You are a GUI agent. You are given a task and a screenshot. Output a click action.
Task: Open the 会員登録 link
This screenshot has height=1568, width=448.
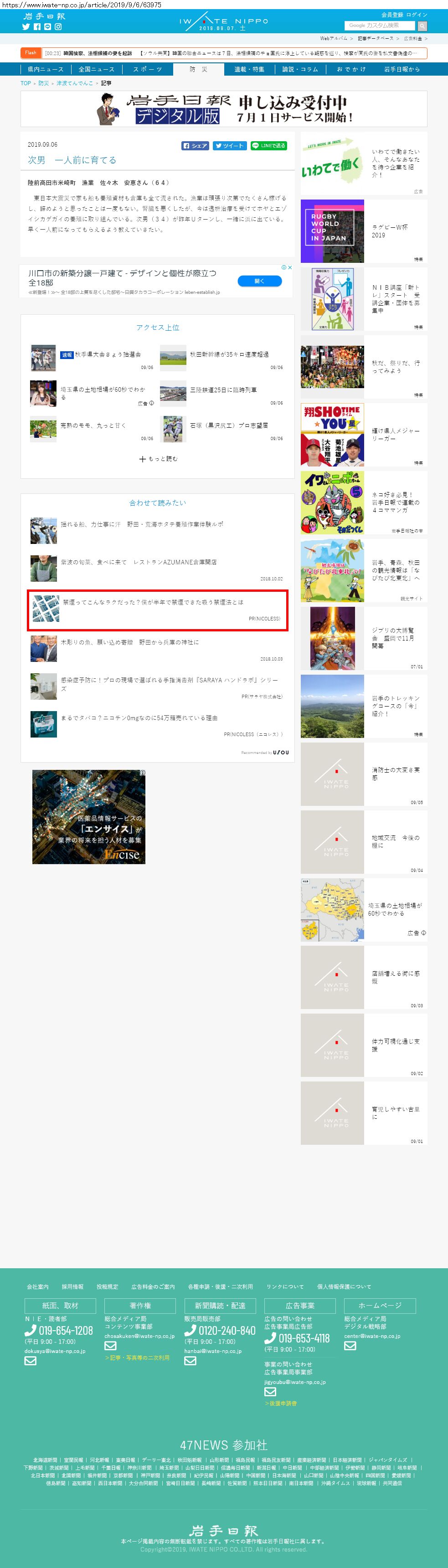[x=392, y=15]
